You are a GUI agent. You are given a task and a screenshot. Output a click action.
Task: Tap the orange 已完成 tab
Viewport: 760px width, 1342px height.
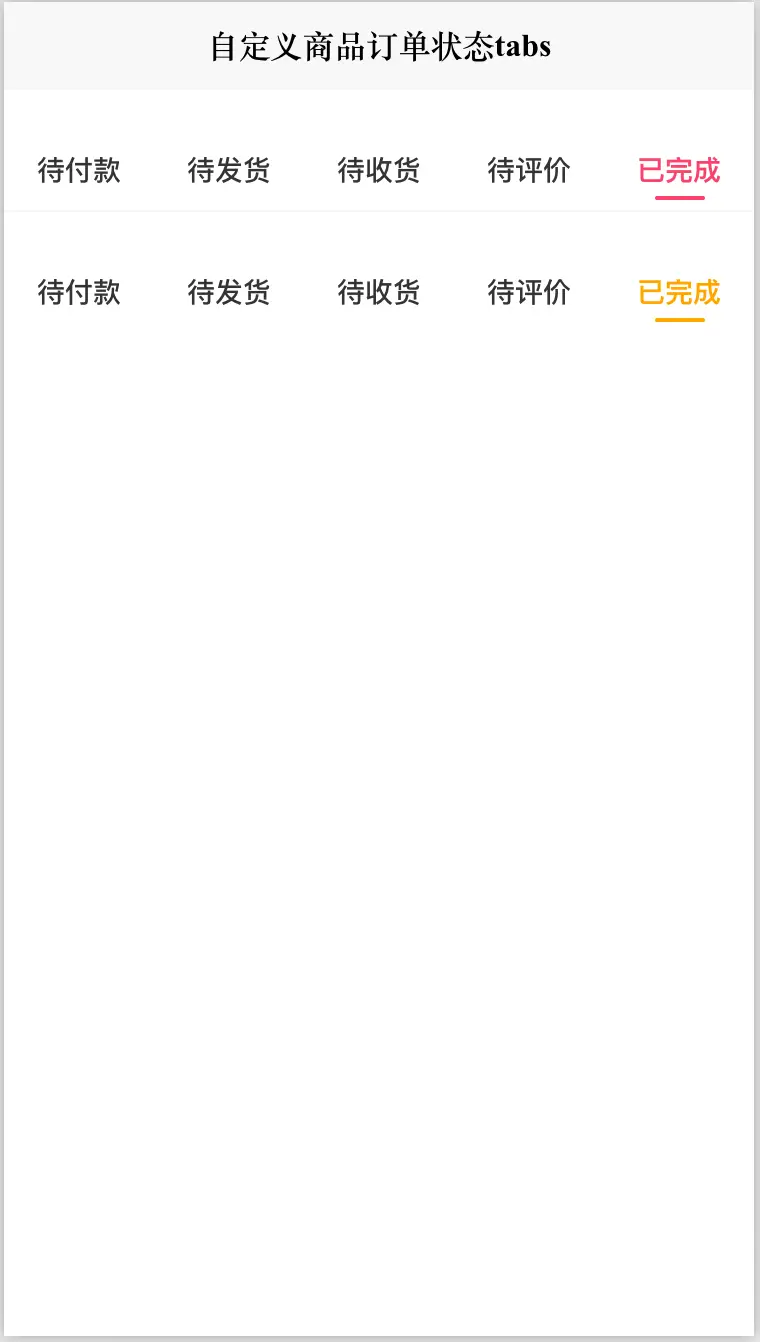(679, 293)
